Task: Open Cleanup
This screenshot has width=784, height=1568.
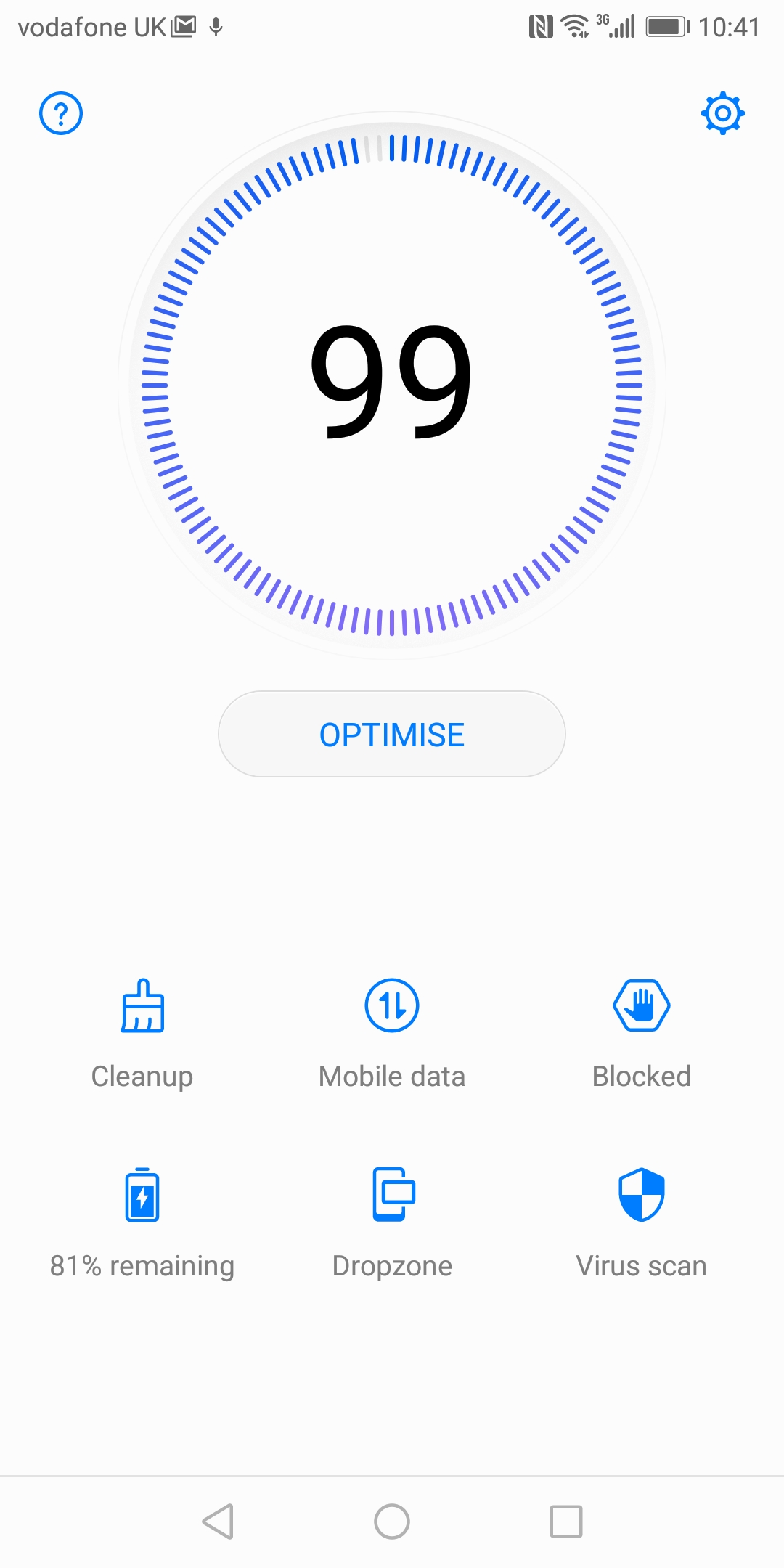Action: (142, 1034)
